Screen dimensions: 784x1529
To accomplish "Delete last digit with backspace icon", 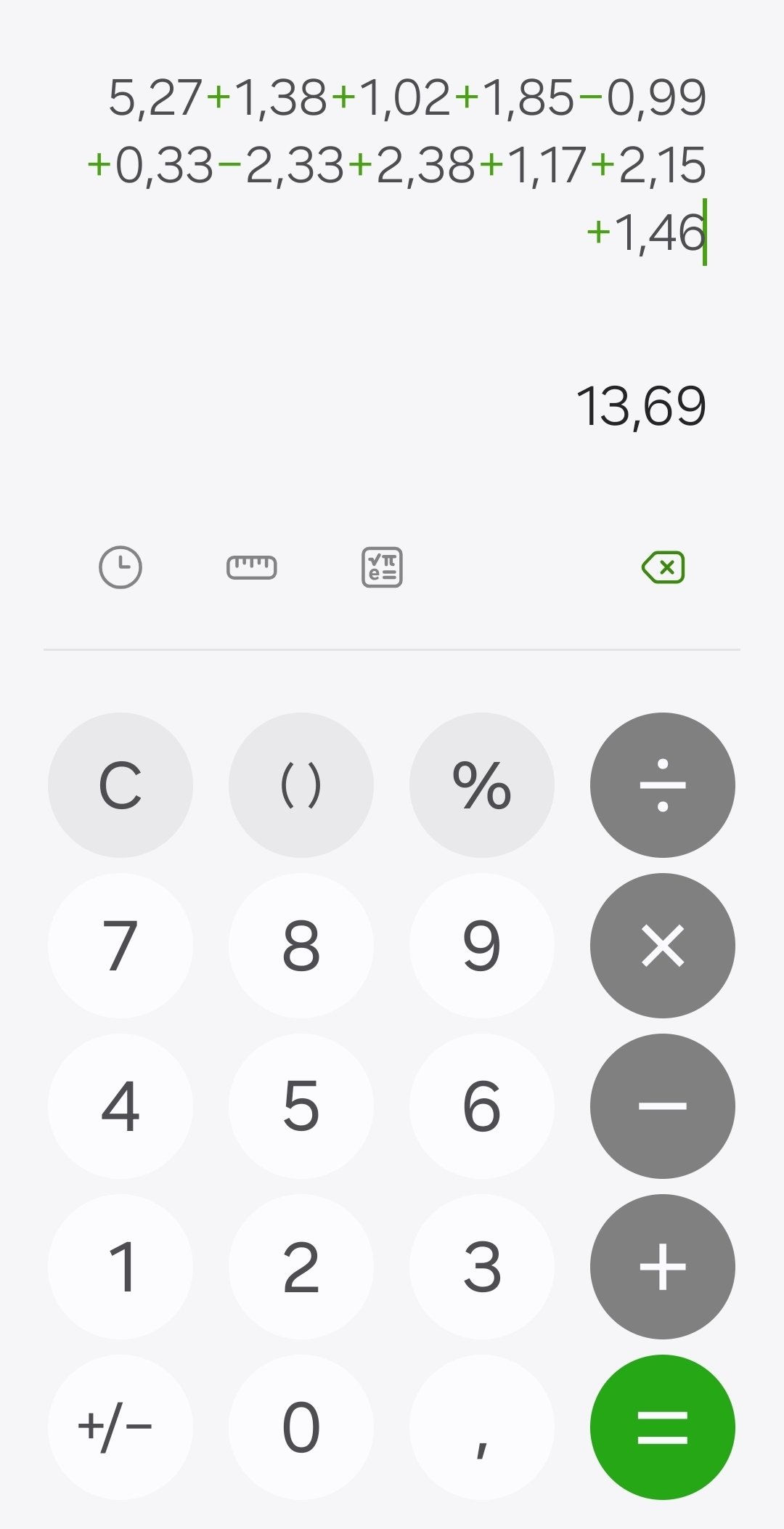I will (x=663, y=567).
